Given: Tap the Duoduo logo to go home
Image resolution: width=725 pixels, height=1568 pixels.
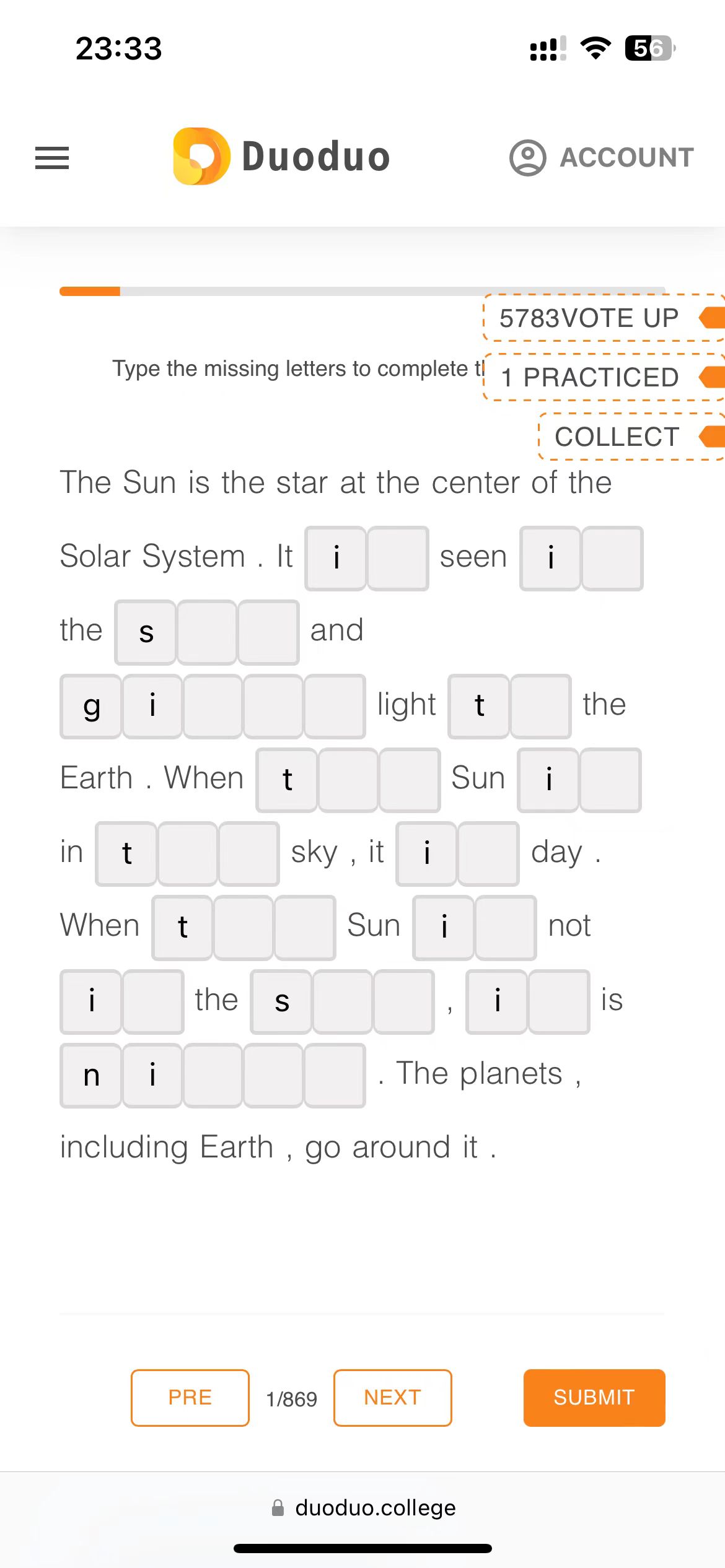Looking at the screenshot, I should (282, 156).
